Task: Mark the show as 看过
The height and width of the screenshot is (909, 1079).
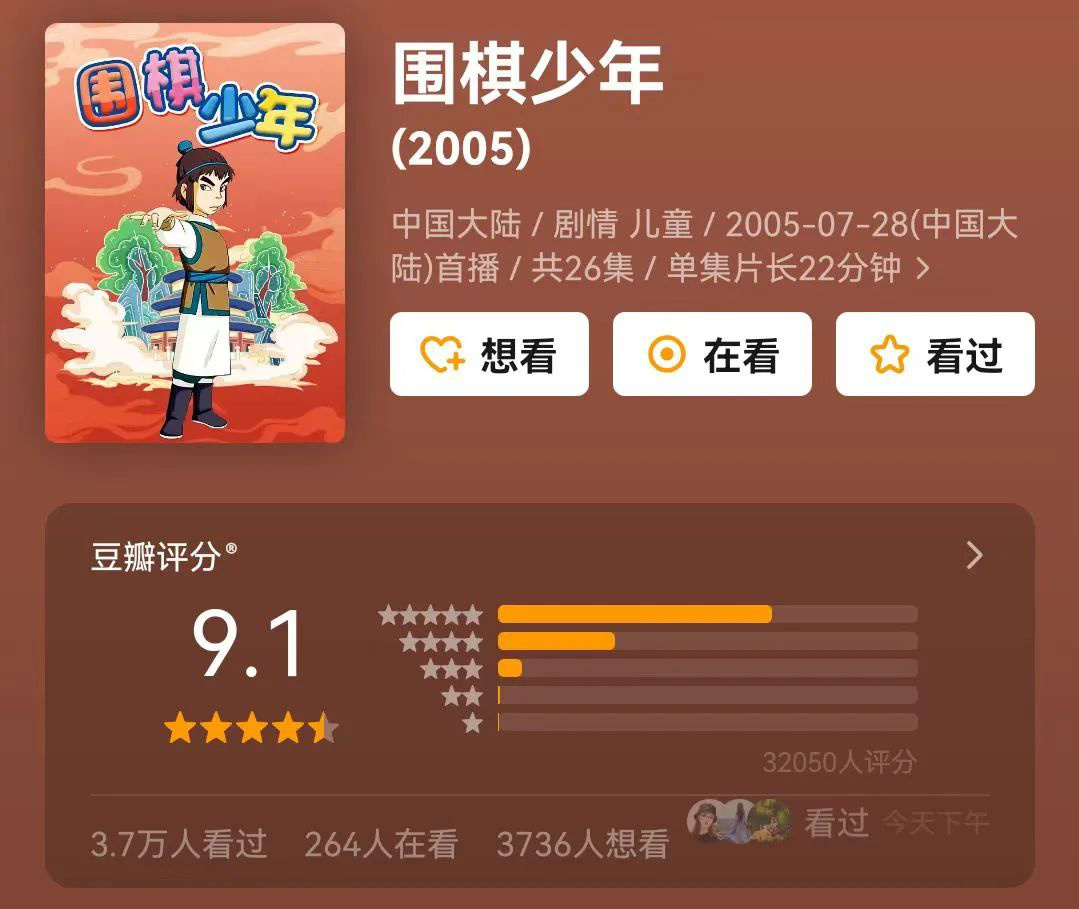Action: click(x=935, y=355)
